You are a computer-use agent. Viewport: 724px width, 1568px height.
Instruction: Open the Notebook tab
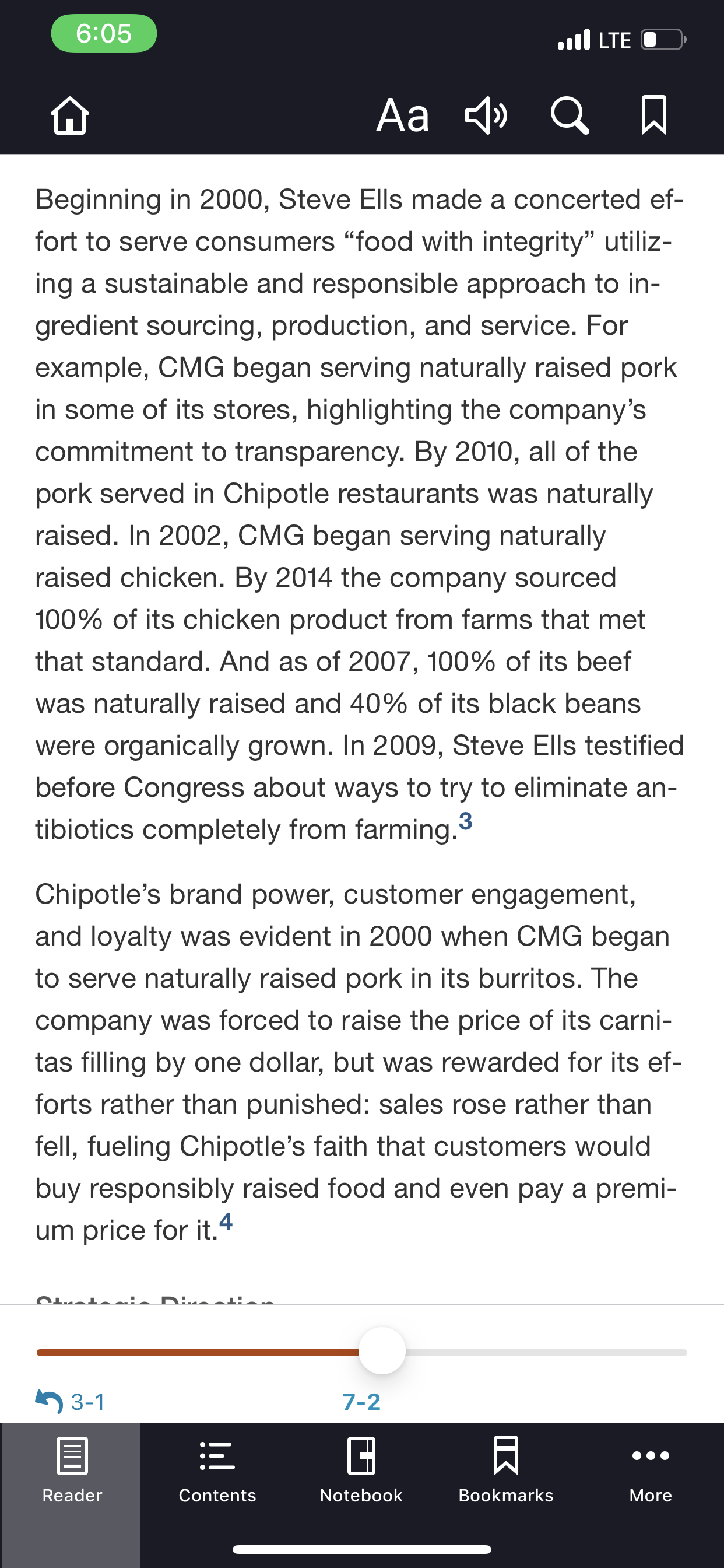[361, 1470]
